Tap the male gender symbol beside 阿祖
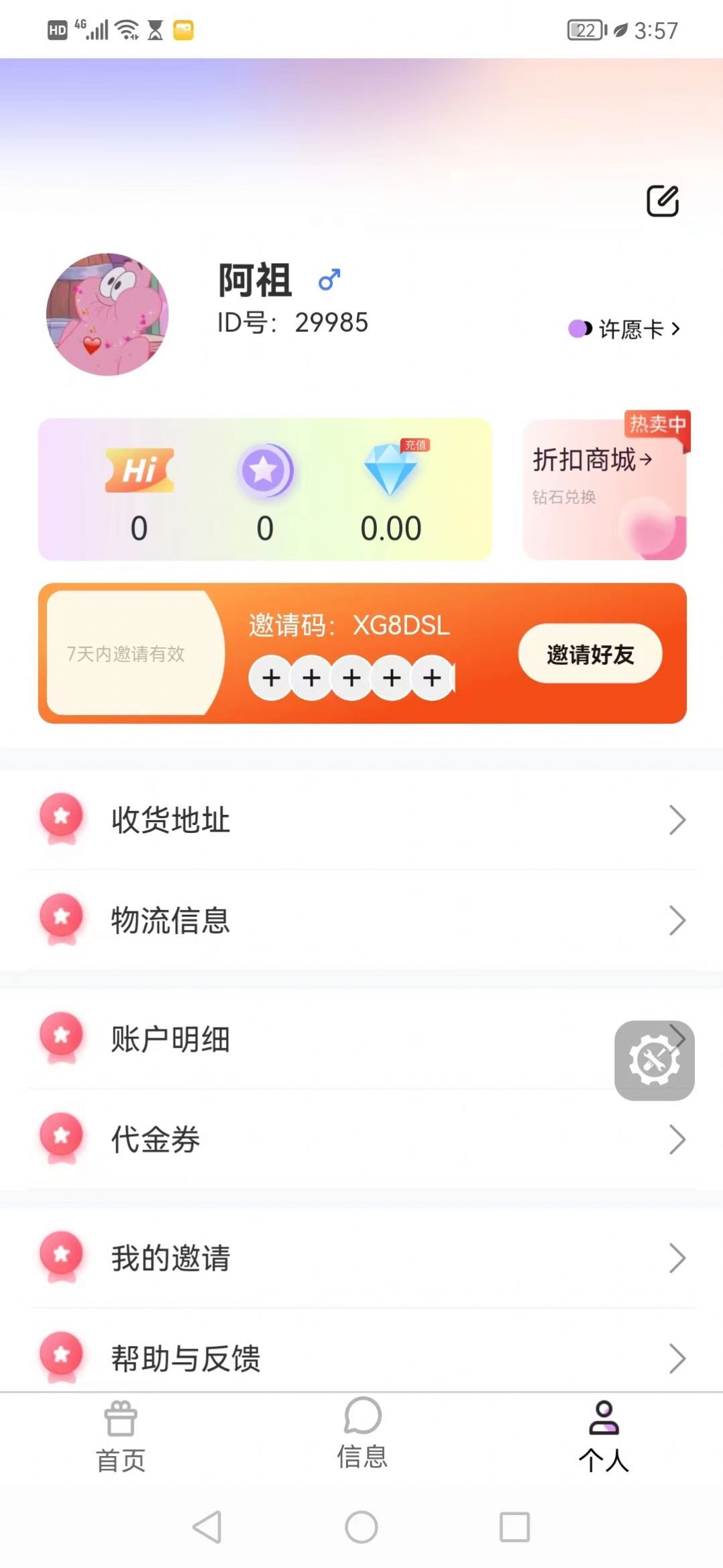Viewport: 723px width, 1568px height. tap(330, 281)
